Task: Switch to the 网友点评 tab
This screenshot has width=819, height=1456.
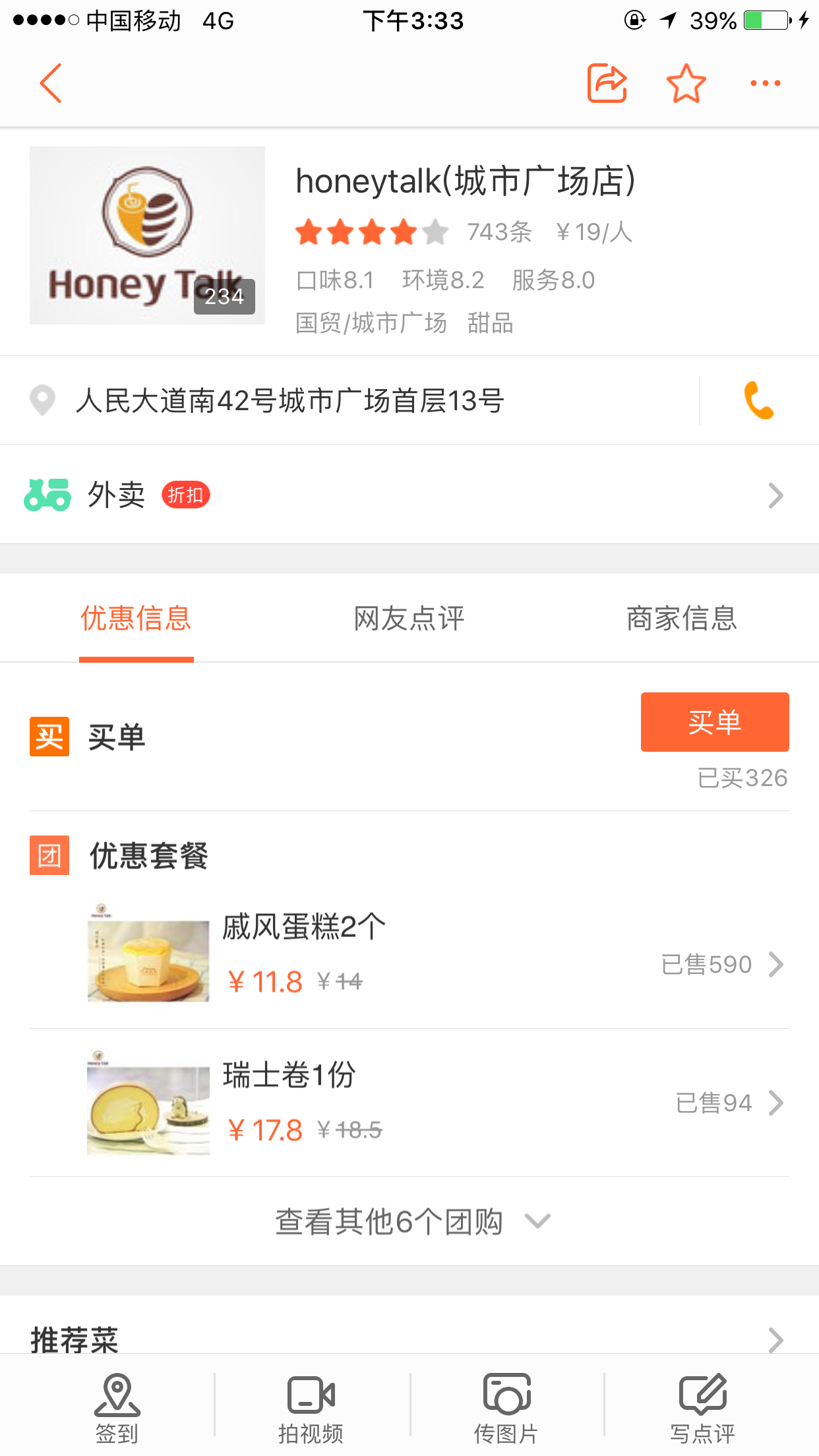Action: click(x=409, y=619)
